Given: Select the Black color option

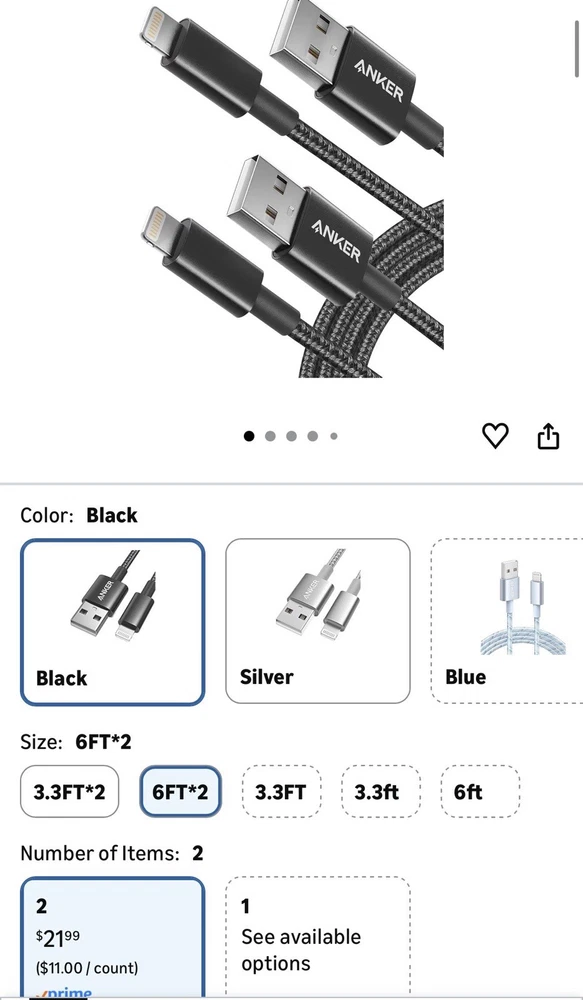Looking at the screenshot, I should (113, 622).
